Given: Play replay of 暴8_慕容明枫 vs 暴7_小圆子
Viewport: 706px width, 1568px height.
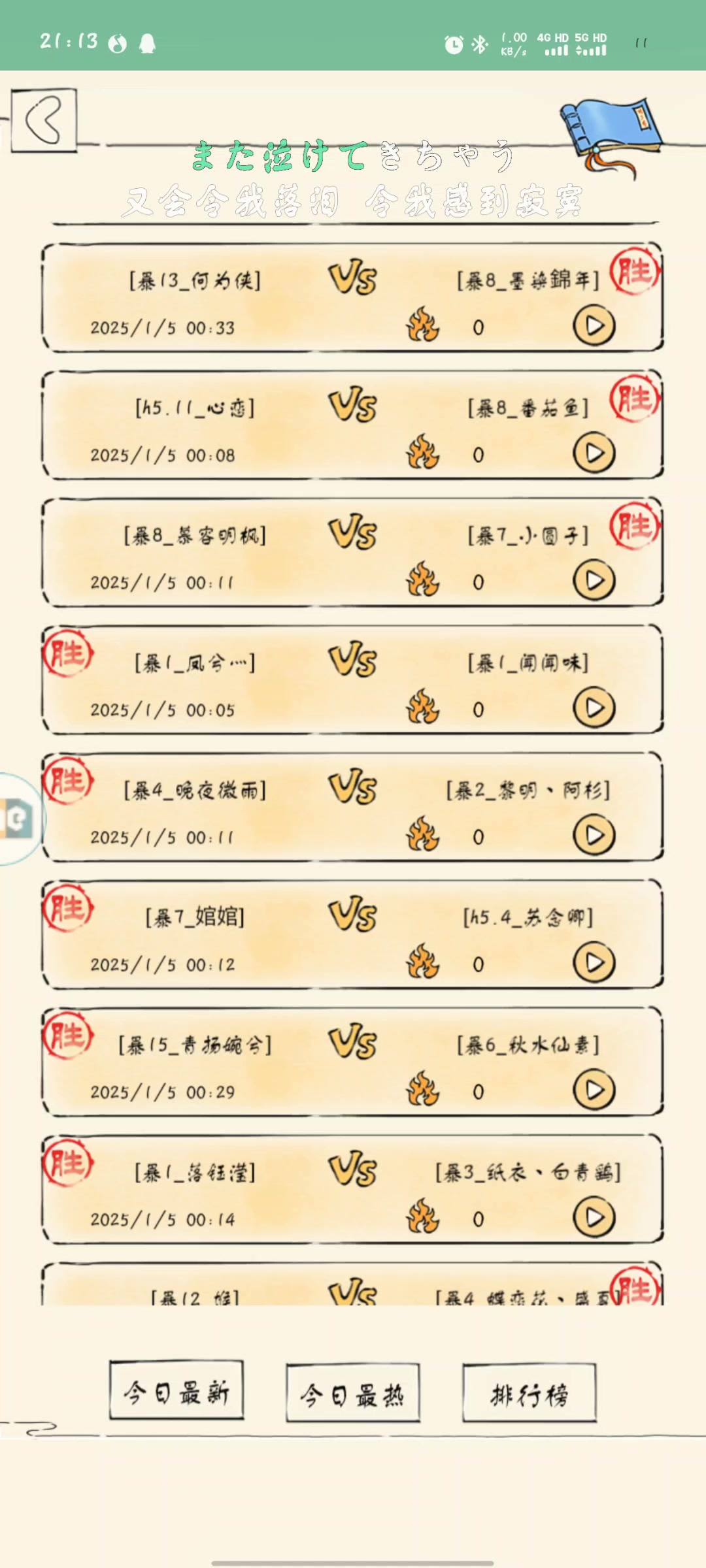Looking at the screenshot, I should (594, 581).
